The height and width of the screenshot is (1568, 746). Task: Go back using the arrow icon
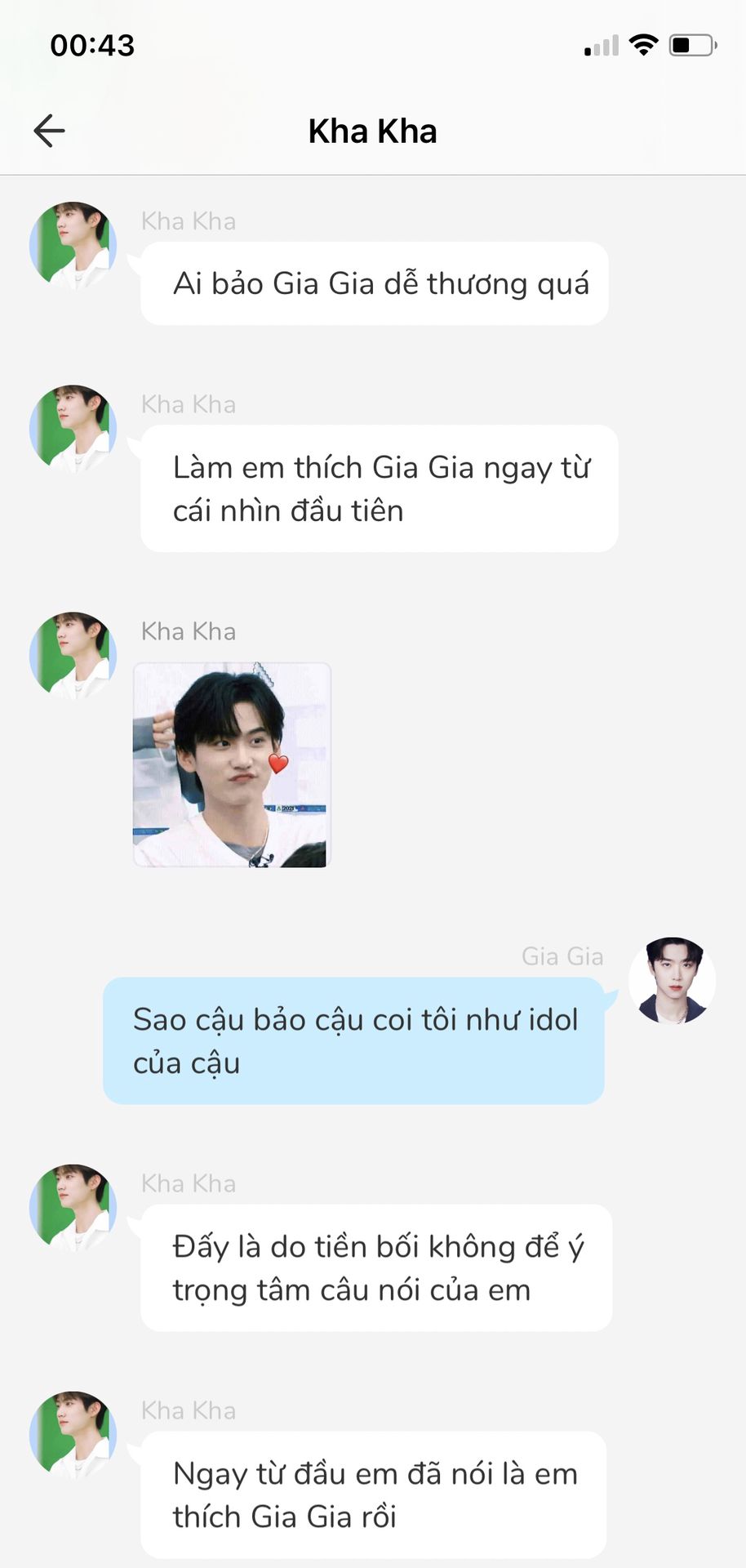coord(49,131)
